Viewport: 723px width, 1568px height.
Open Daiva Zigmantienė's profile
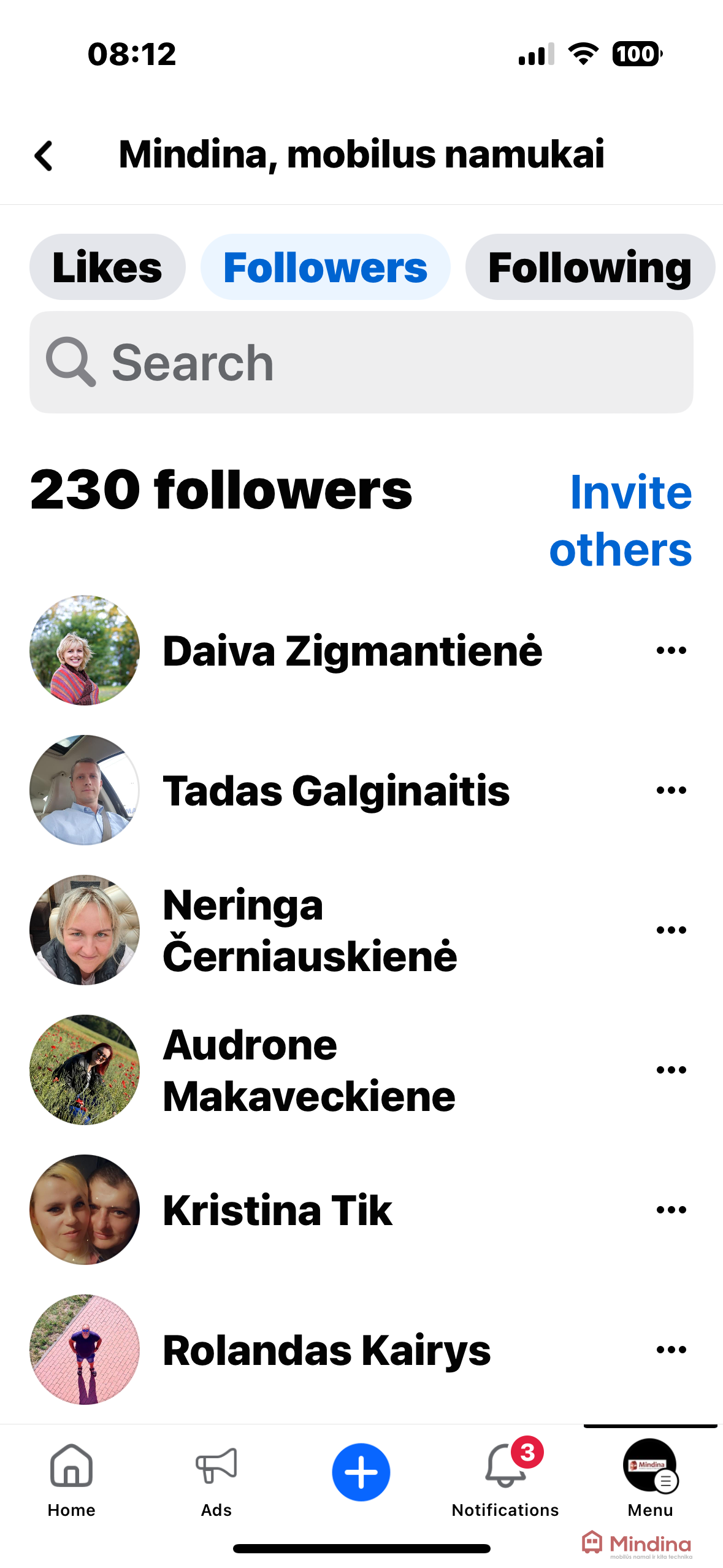pyautogui.click(x=352, y=650)
